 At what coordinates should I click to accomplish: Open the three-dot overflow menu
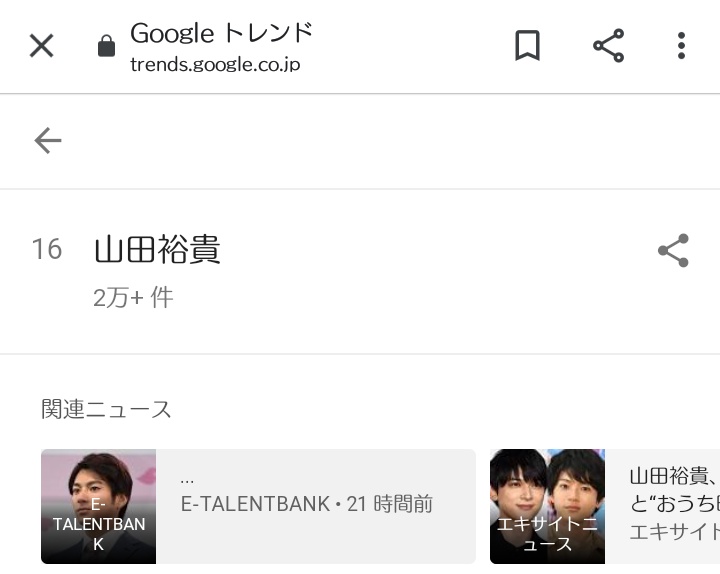681,45
